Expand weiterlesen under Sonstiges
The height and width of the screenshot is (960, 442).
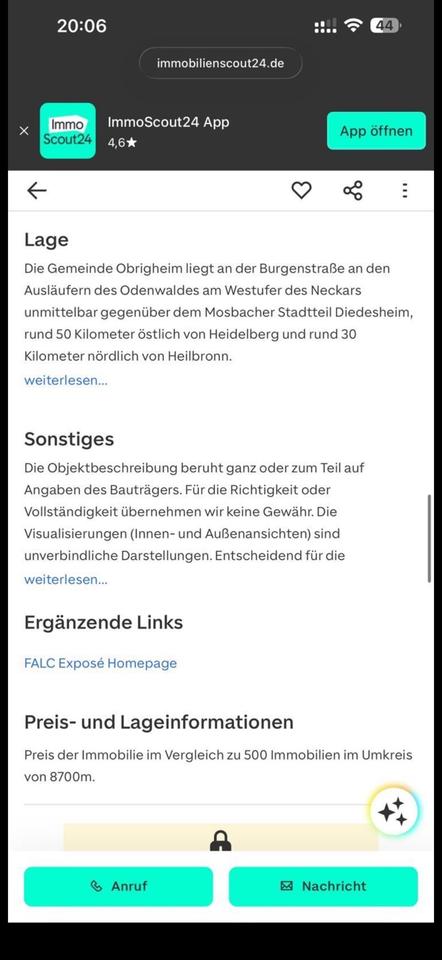tap(66, 579)
